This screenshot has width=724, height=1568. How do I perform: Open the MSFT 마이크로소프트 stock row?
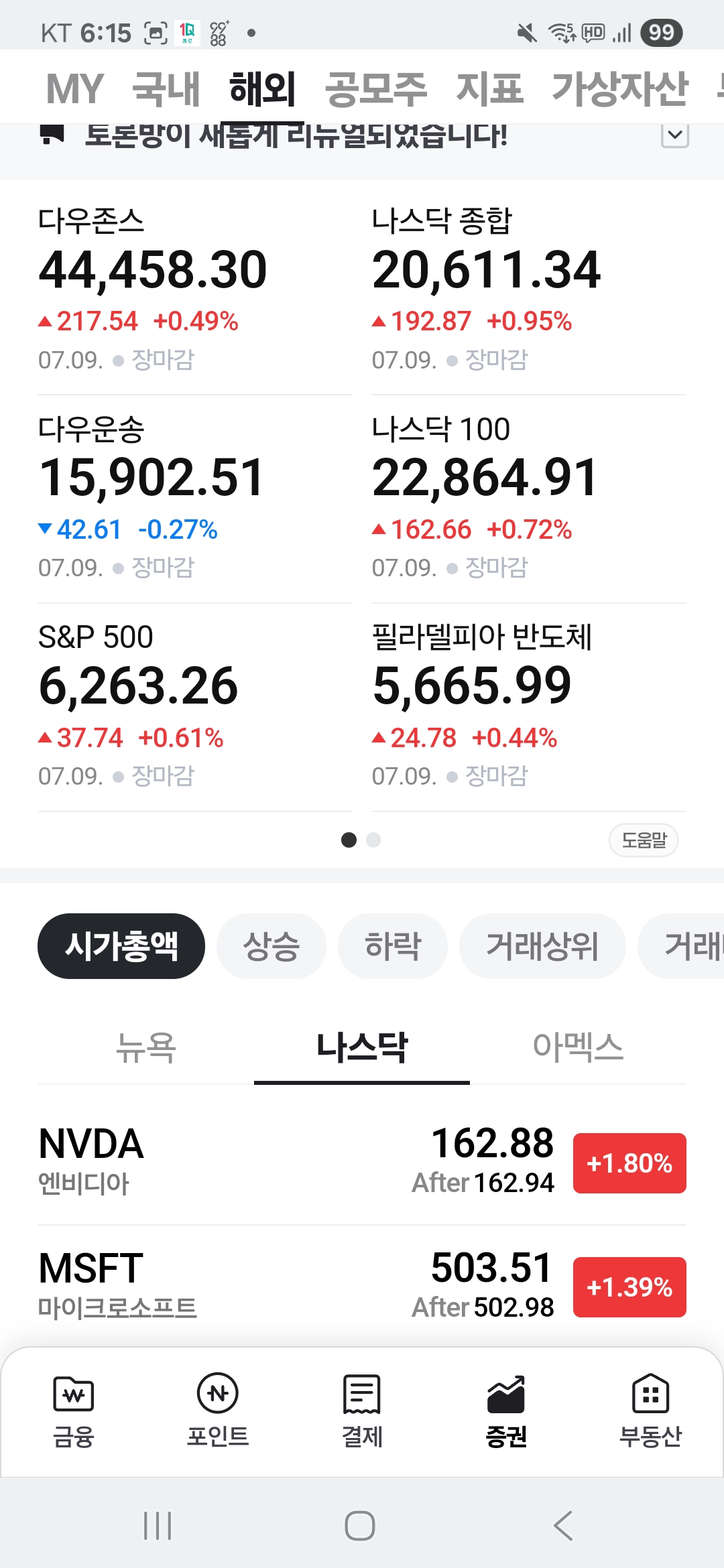click(x=362, y=1287)
